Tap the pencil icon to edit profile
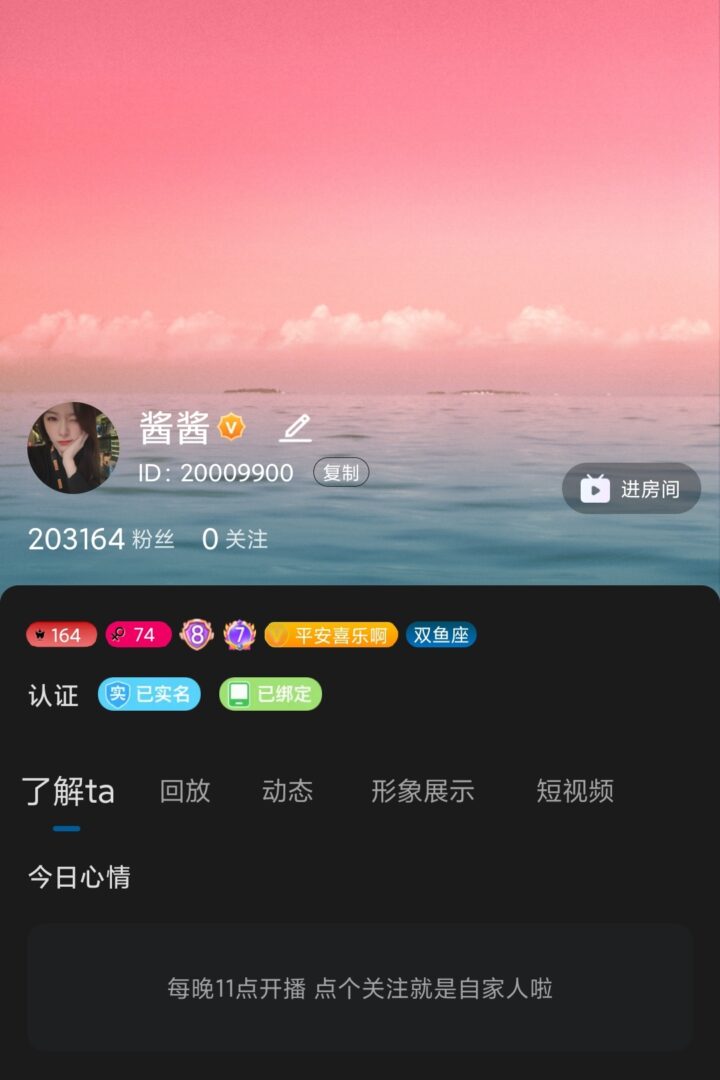 pyautogui.click(x=295, y=429)
